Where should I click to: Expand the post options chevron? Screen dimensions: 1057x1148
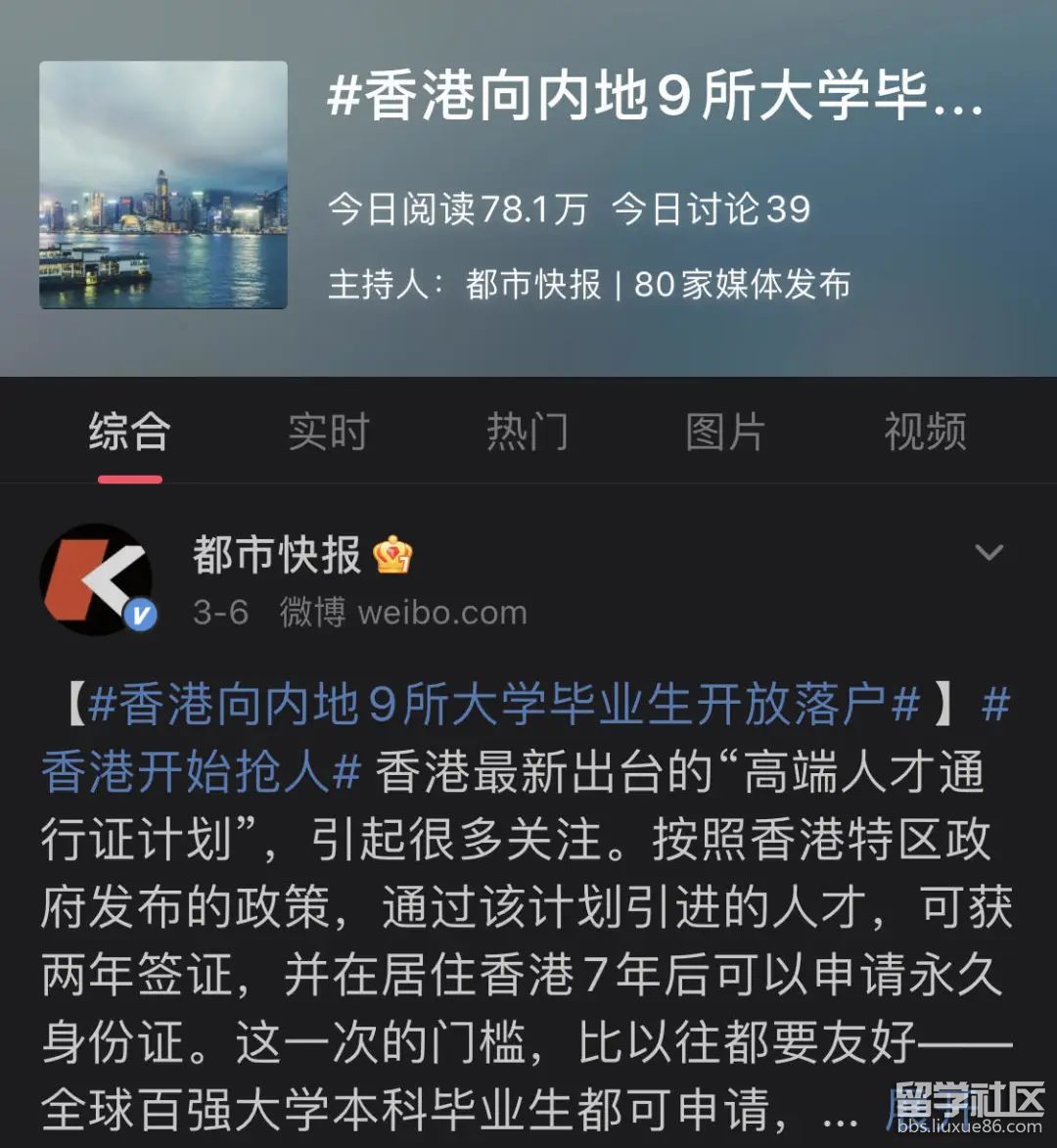click(x=989, y=553)
